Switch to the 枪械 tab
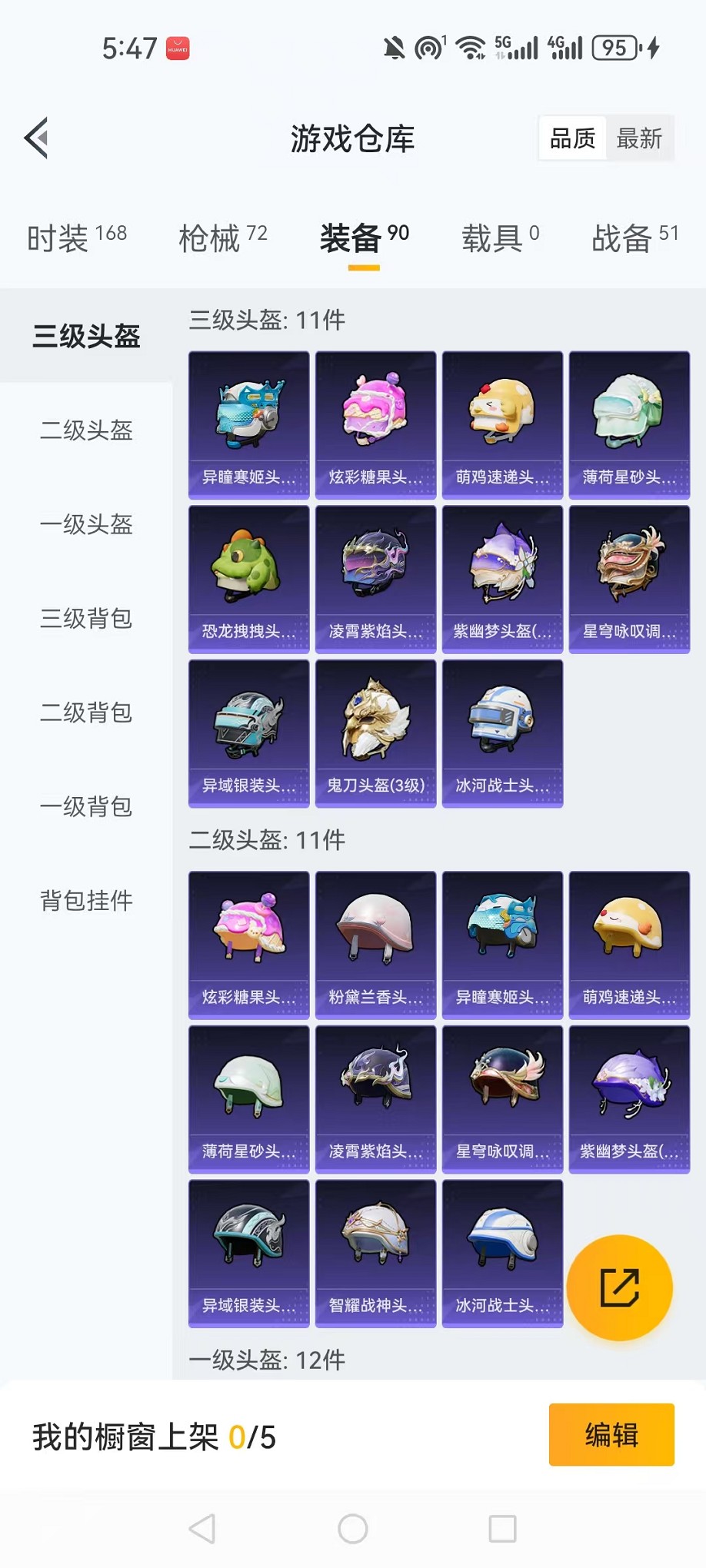Image resolution: width=706 pixels, height=1568 pixels. [222, 238]
